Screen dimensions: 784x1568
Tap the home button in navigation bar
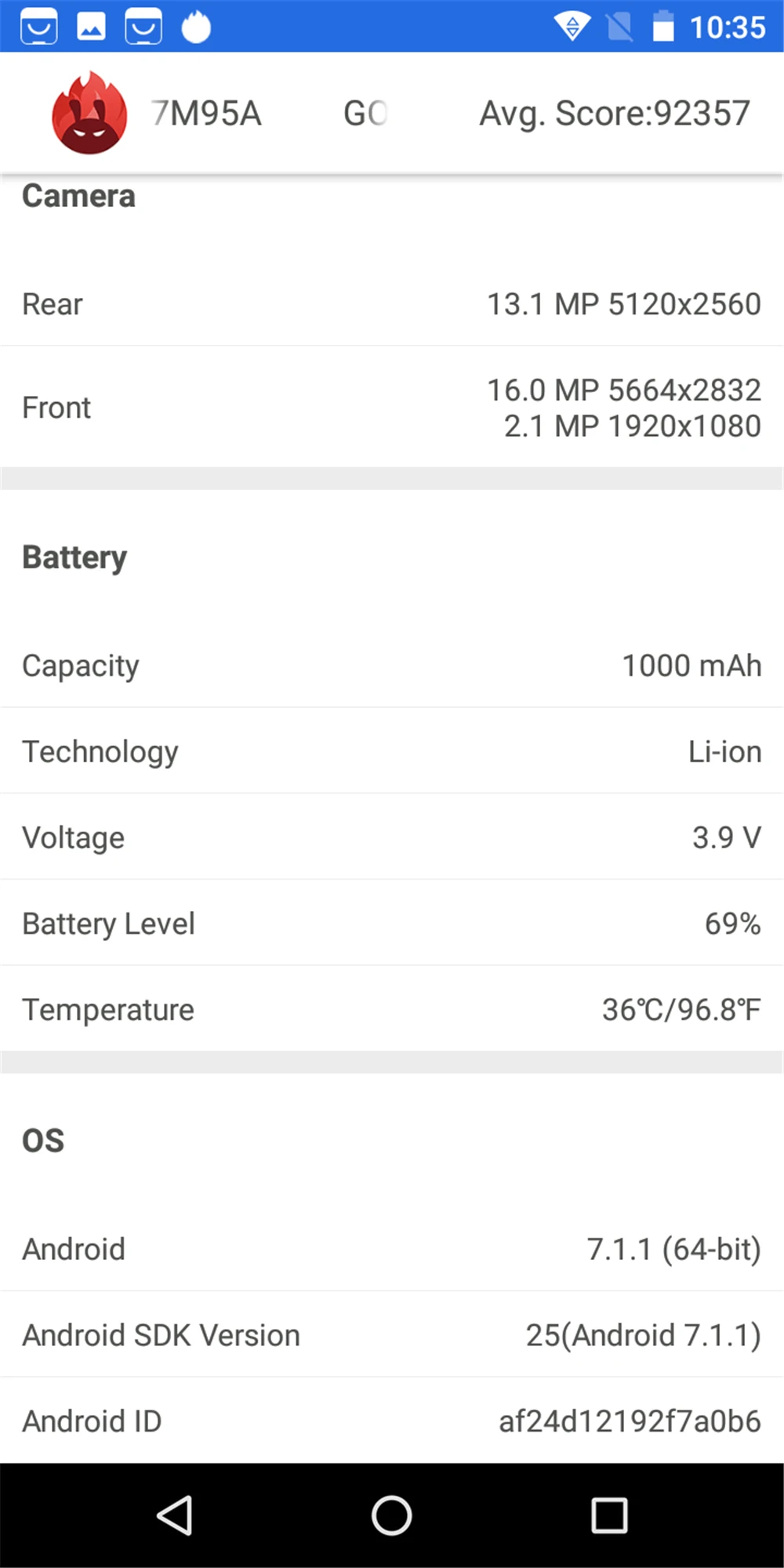pos(391,1515)
